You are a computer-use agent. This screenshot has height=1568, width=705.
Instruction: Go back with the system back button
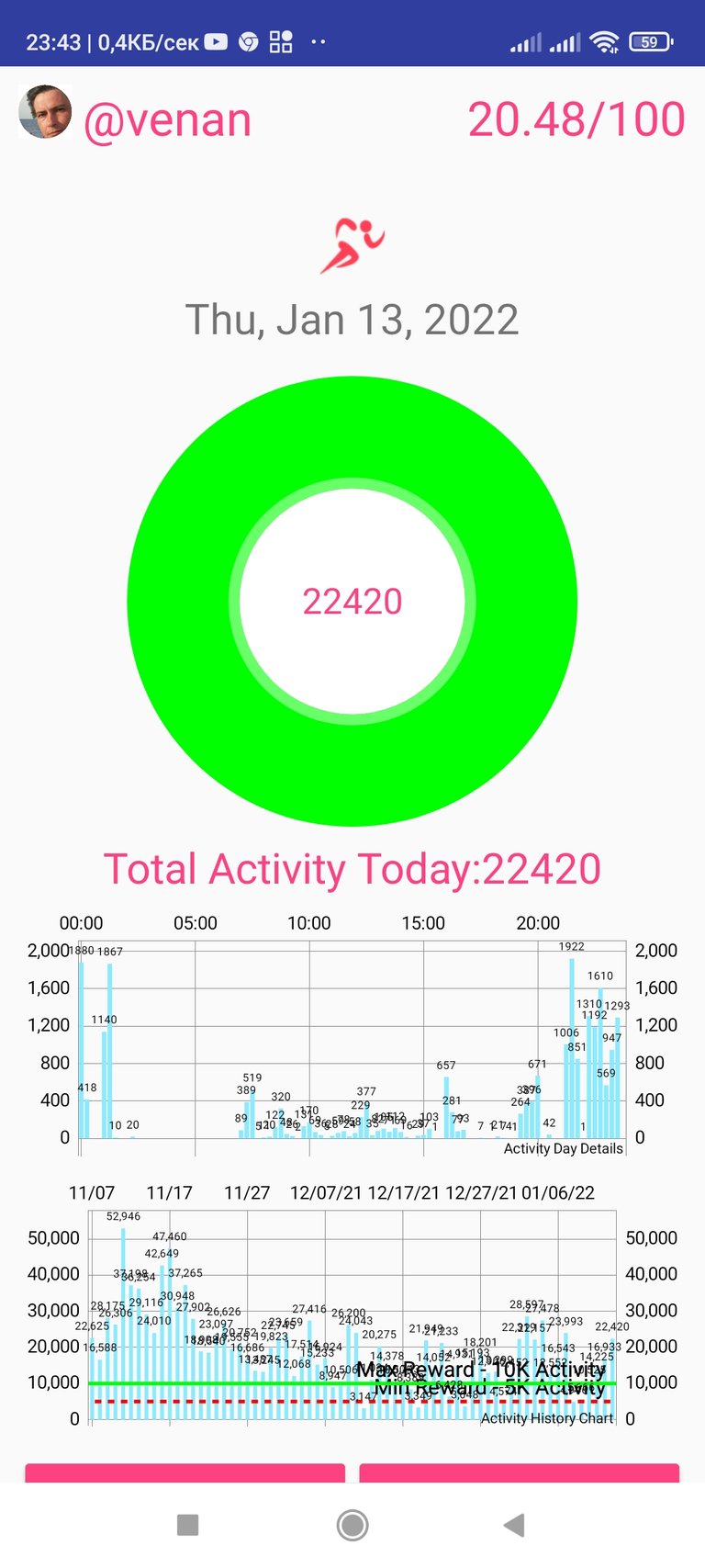pyautogui.click(x=515, y=1526)
